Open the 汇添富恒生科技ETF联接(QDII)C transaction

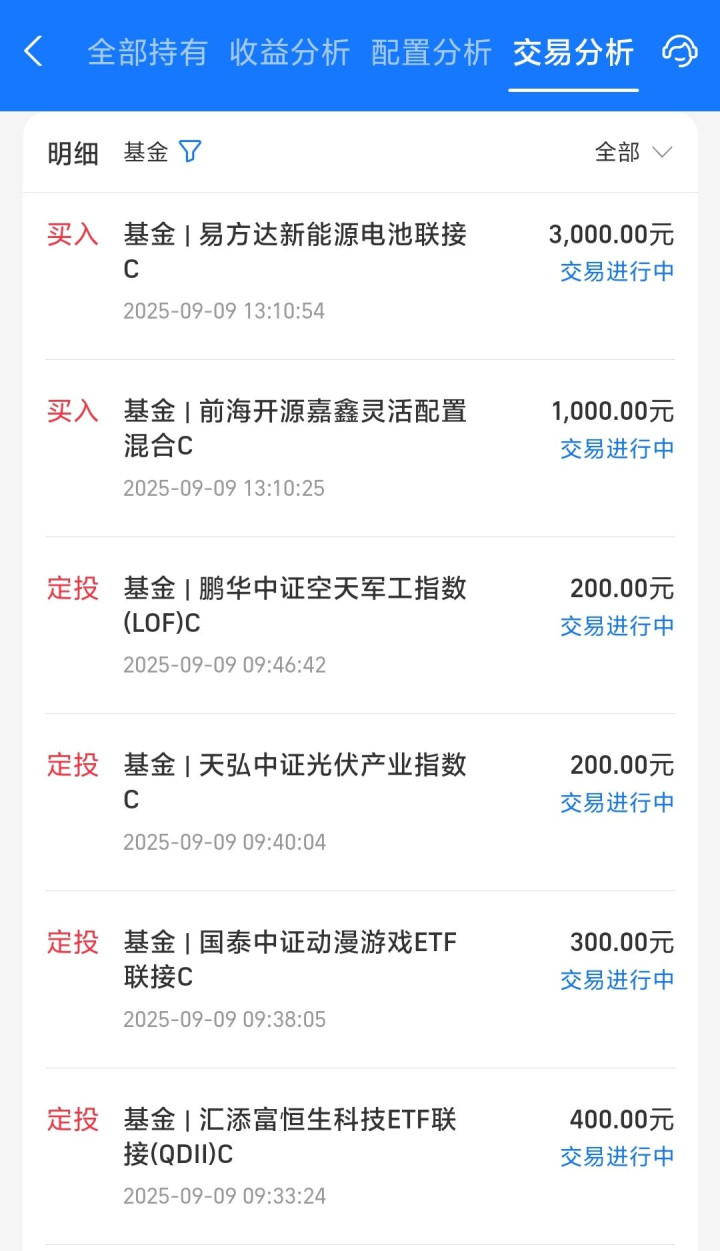360,1156
